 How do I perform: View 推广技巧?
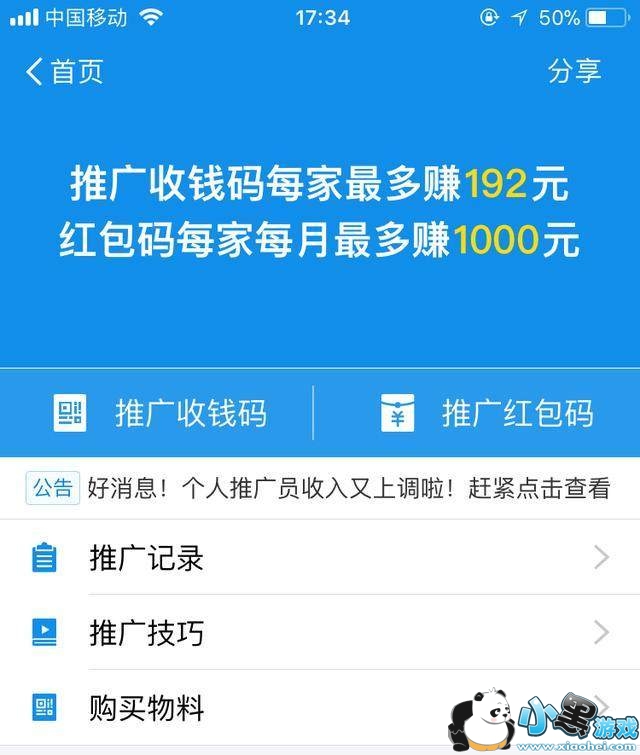[320, 632]
